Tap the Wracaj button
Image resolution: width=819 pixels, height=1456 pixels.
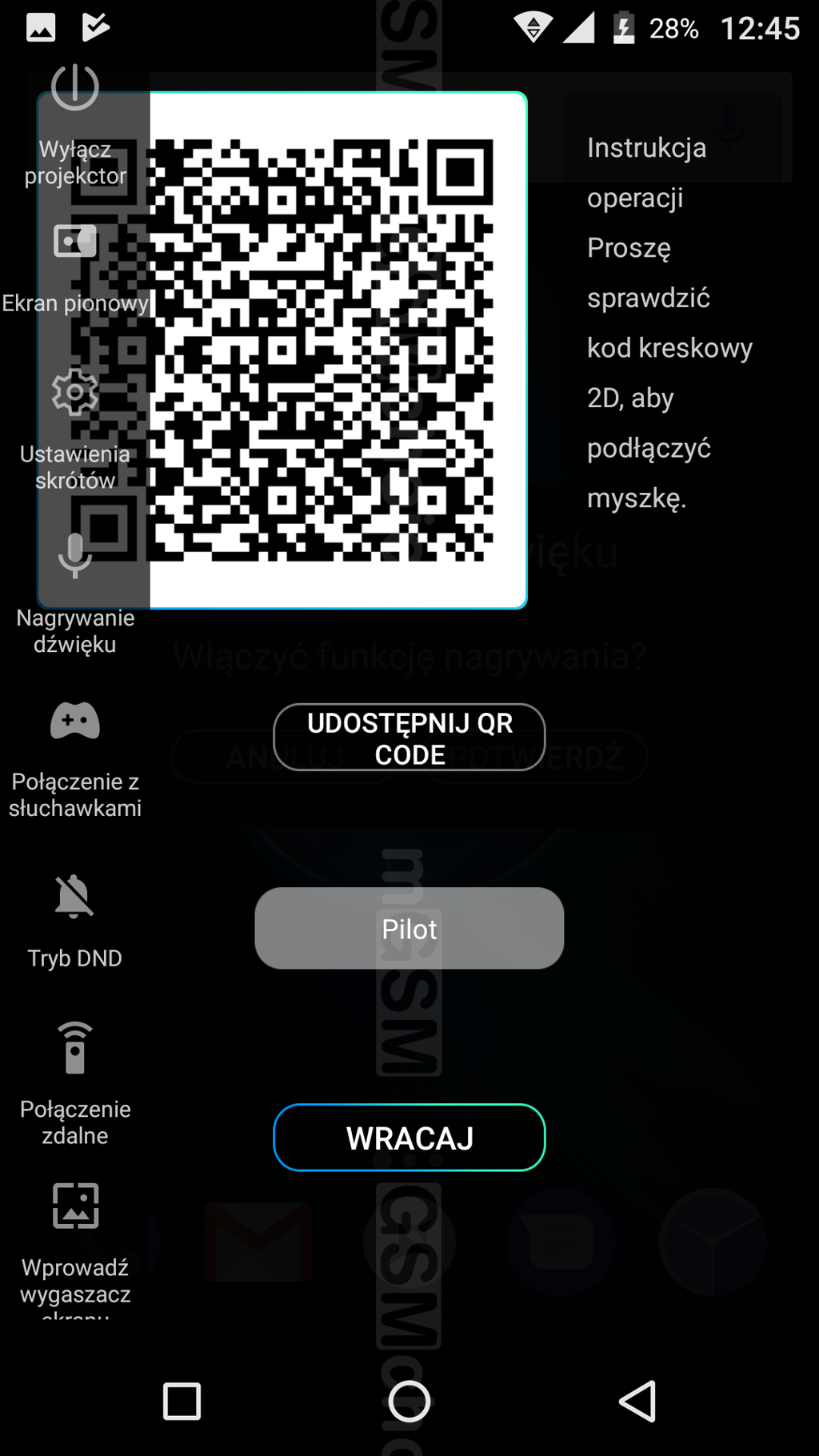click(409, 1138)
